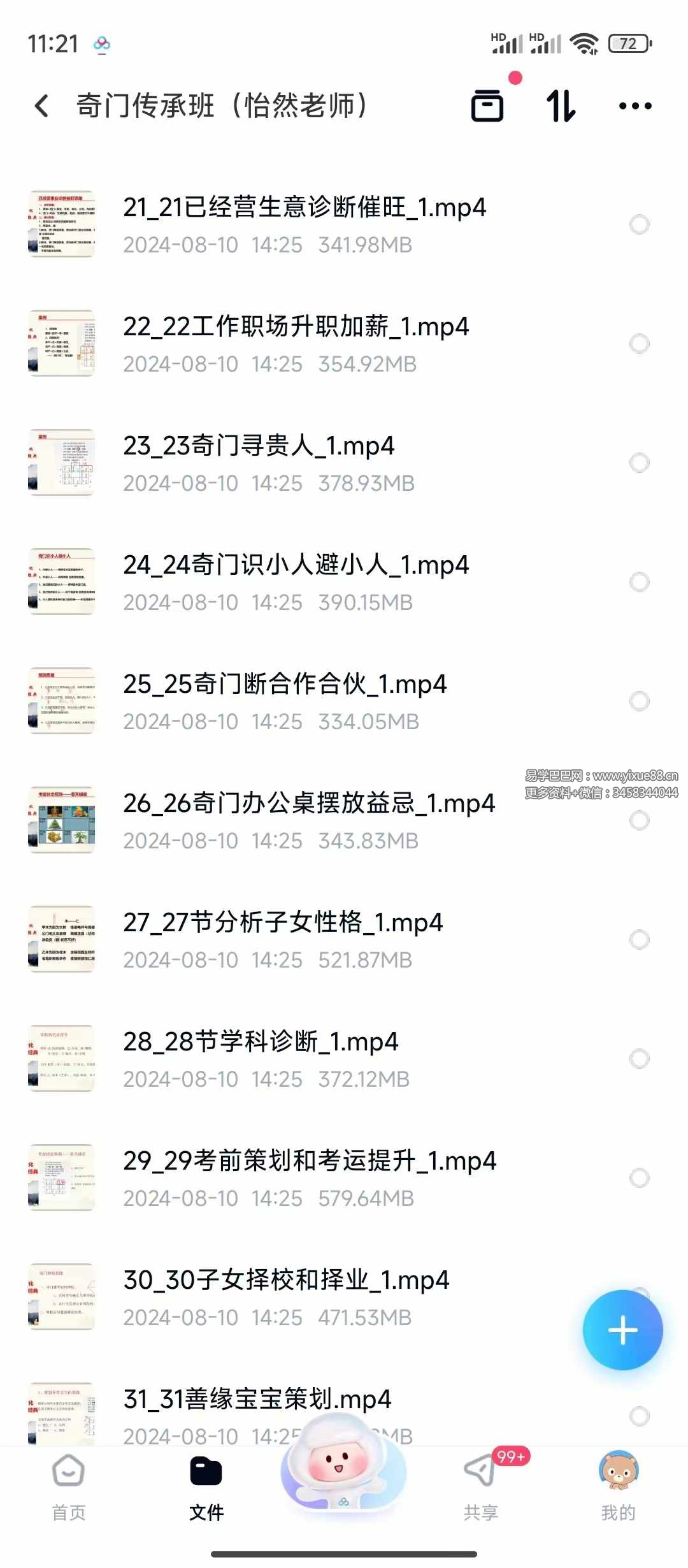Tap the thumbnail for 24奇门识小人避小人
Screen dimensions: 688x1568
[62, 580]
